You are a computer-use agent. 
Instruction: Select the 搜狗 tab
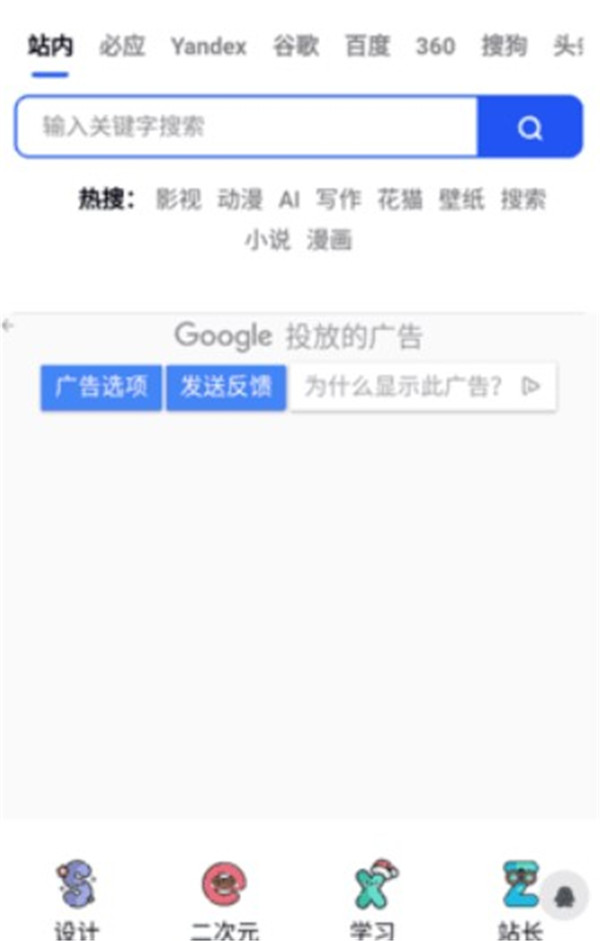pyautogui.click(x=504, y=46)
